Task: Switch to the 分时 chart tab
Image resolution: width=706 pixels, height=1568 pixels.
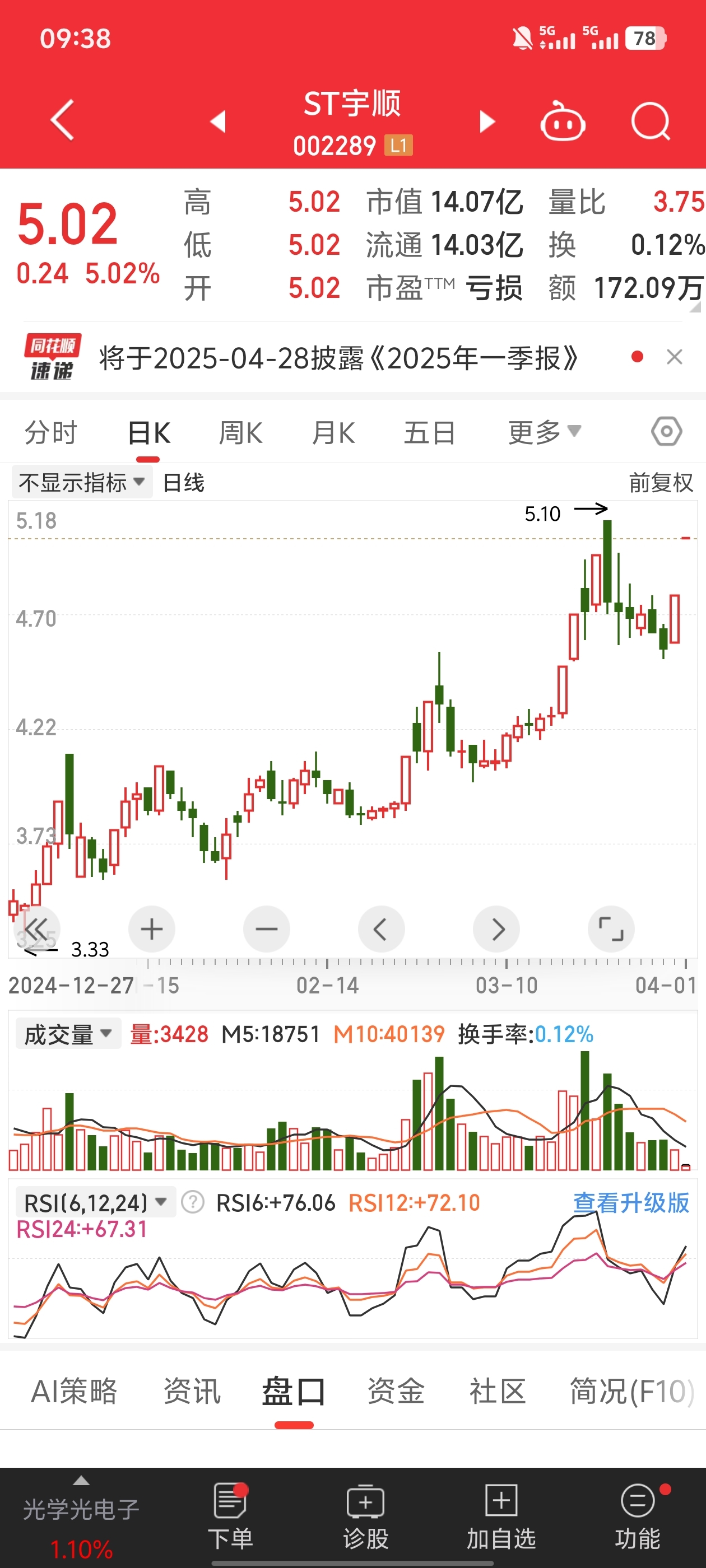Action: point(50,433)
